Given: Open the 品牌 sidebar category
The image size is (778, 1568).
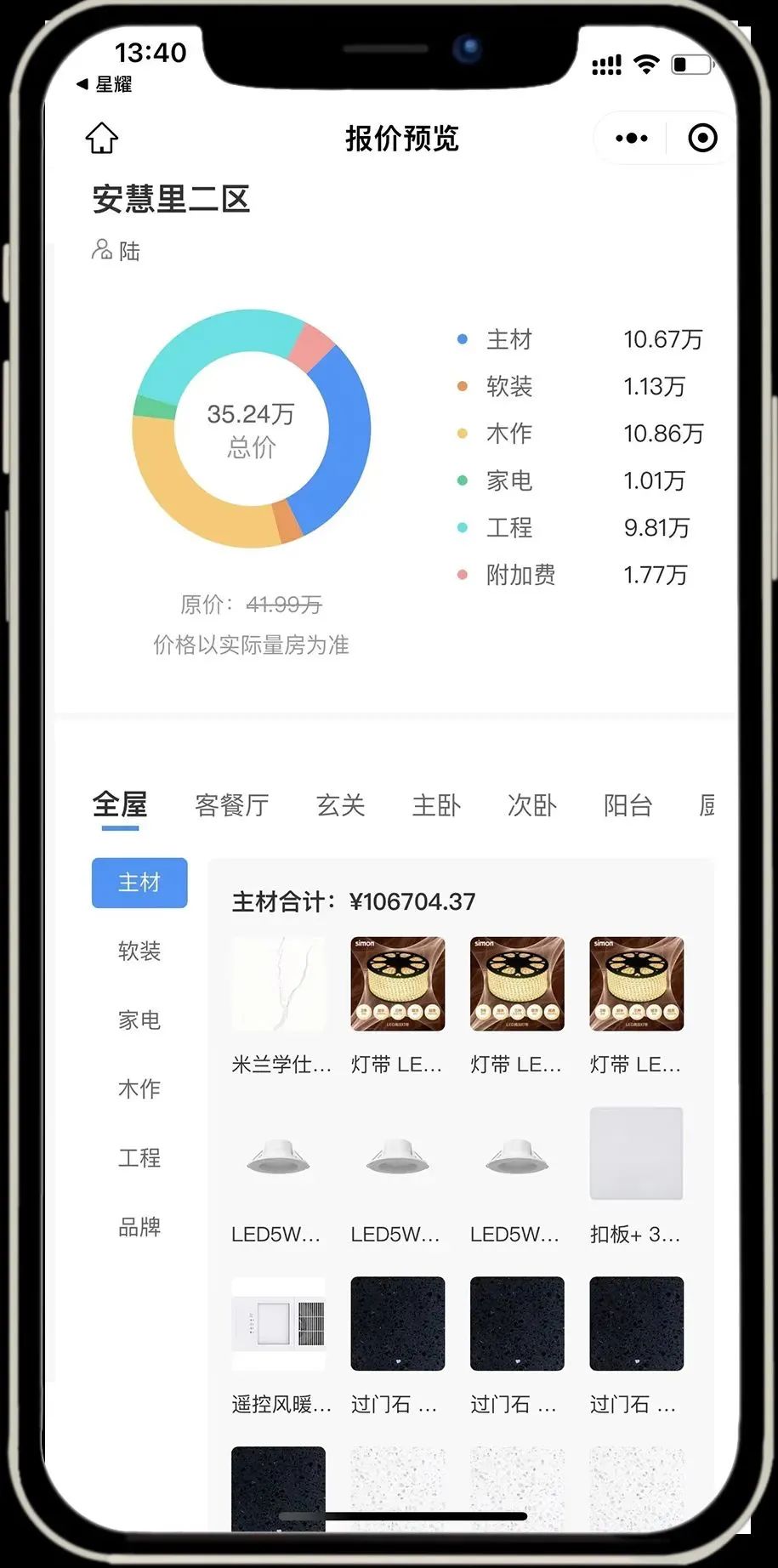Looking at the screenshot, I should [139, 1226].
